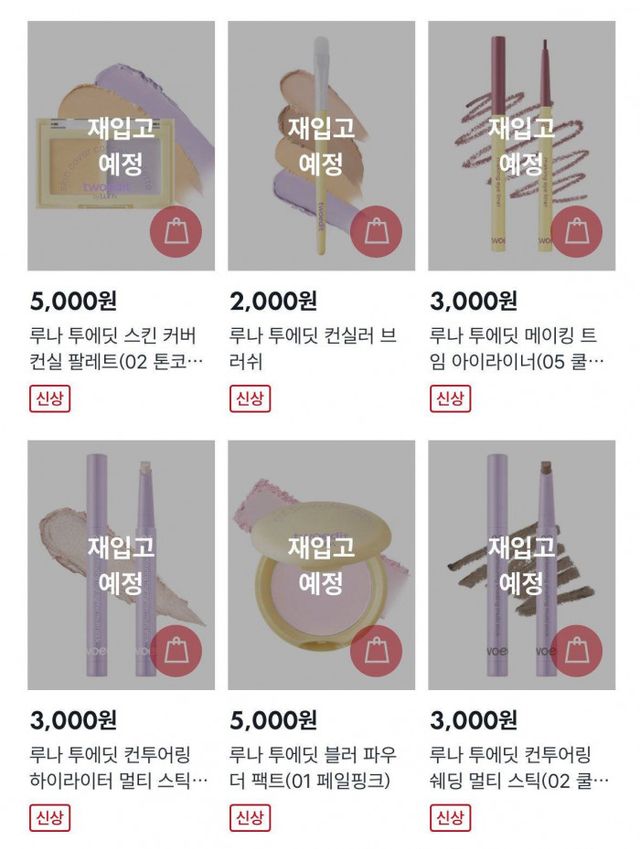Add 블러 파우더 팩트 to the shopping bag
Viewport: 640px width, 849px height.
376,651
